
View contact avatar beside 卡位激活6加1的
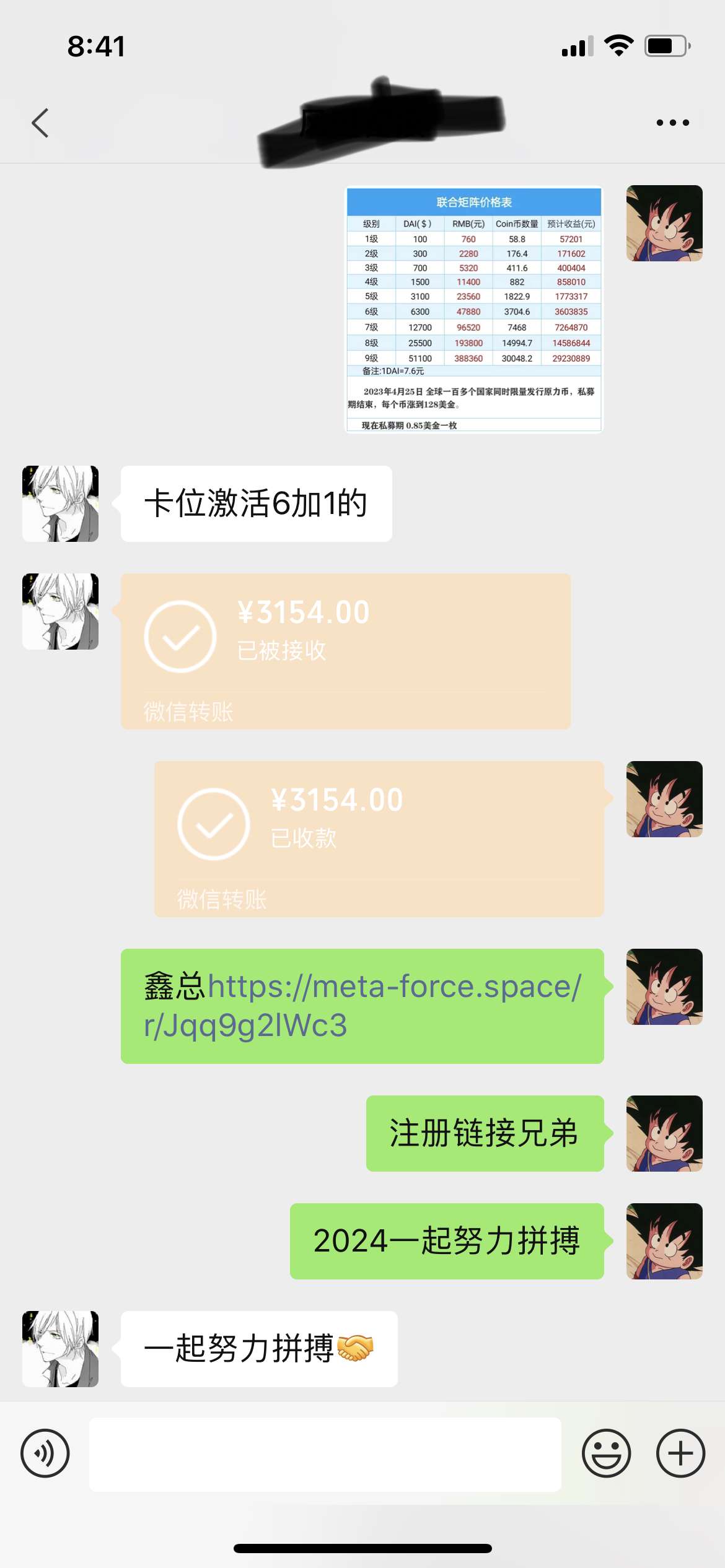coord(61,503)
